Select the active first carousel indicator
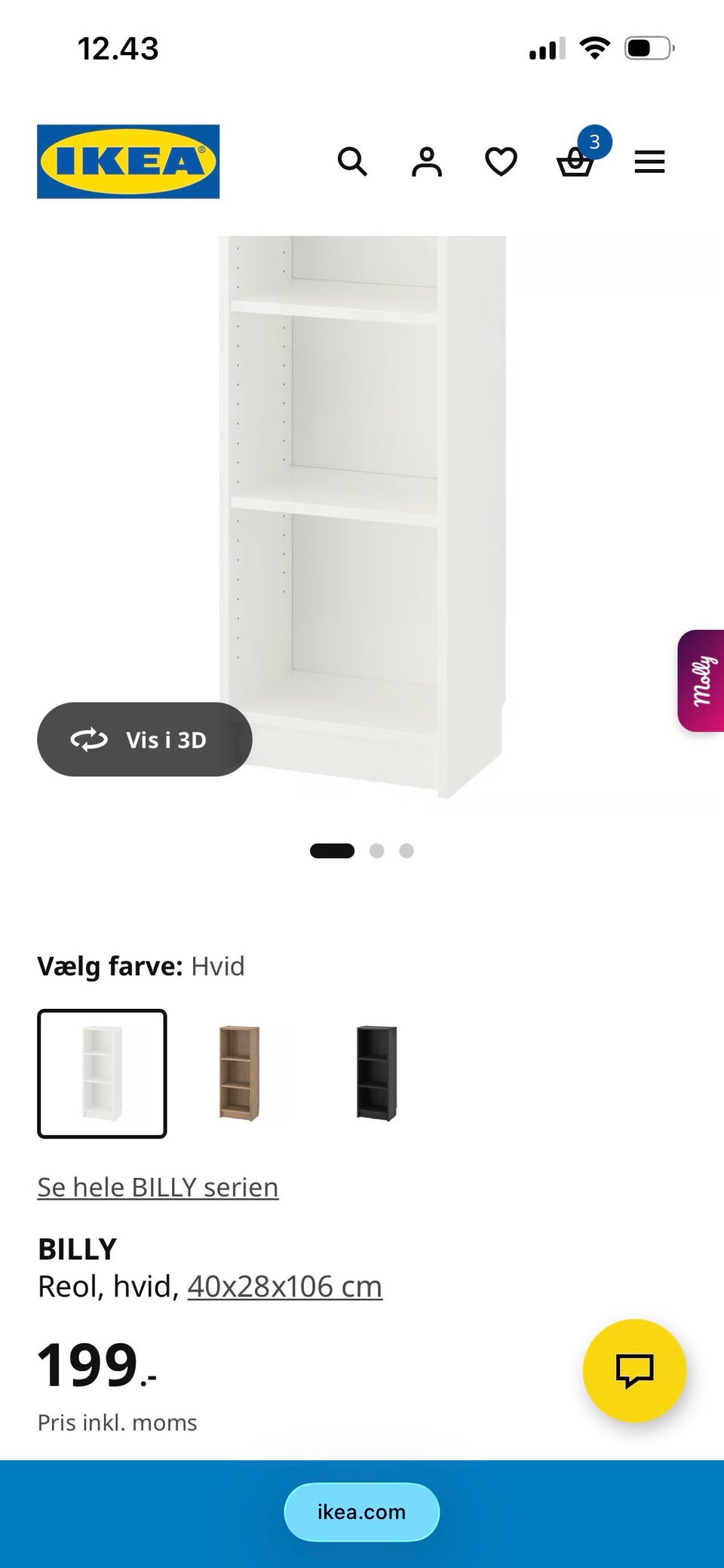Screen dimensions: 724x1568 [333, 850]
